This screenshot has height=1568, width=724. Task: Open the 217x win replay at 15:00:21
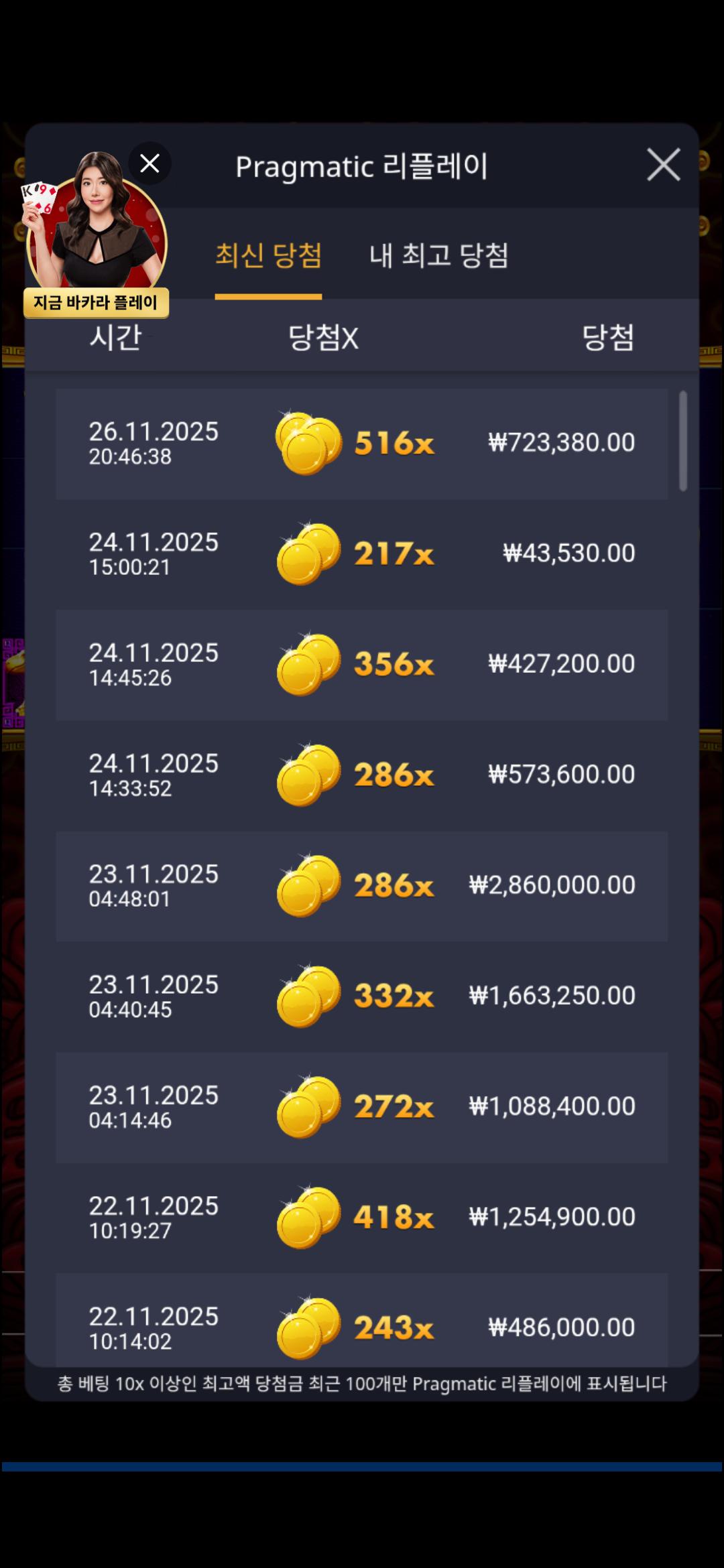pos(362,554)
